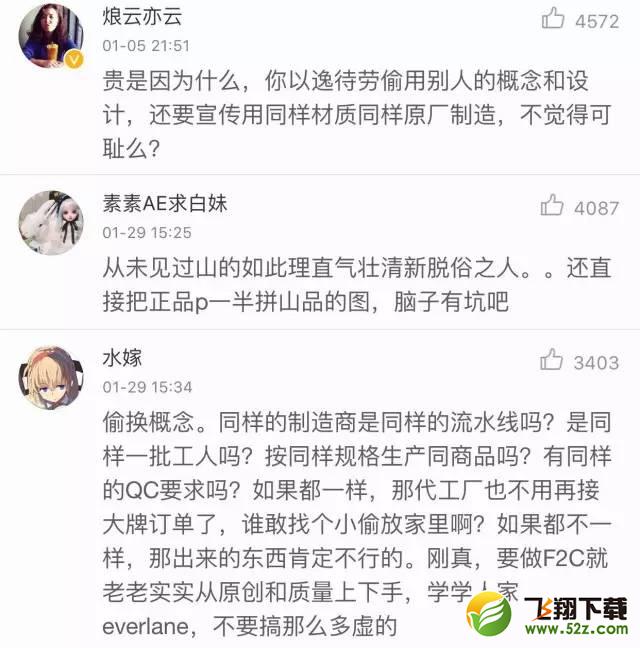The image size is (640, 648).
Task: View 水嫁's profile via avatar
Action: pyautogui.click(x=50, y=377)
